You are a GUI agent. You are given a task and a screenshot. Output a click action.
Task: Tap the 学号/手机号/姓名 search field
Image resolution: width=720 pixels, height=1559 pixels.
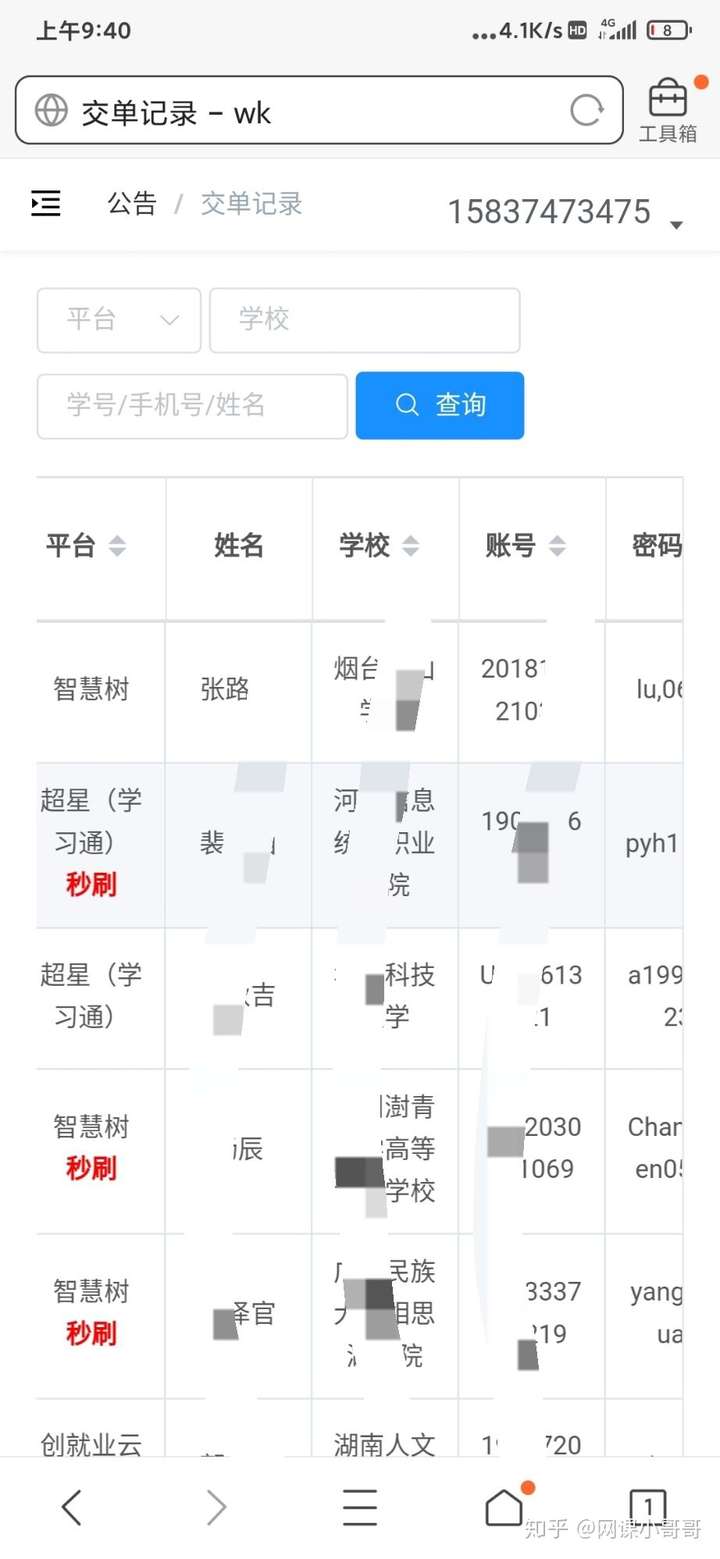[x=192, y=406]
